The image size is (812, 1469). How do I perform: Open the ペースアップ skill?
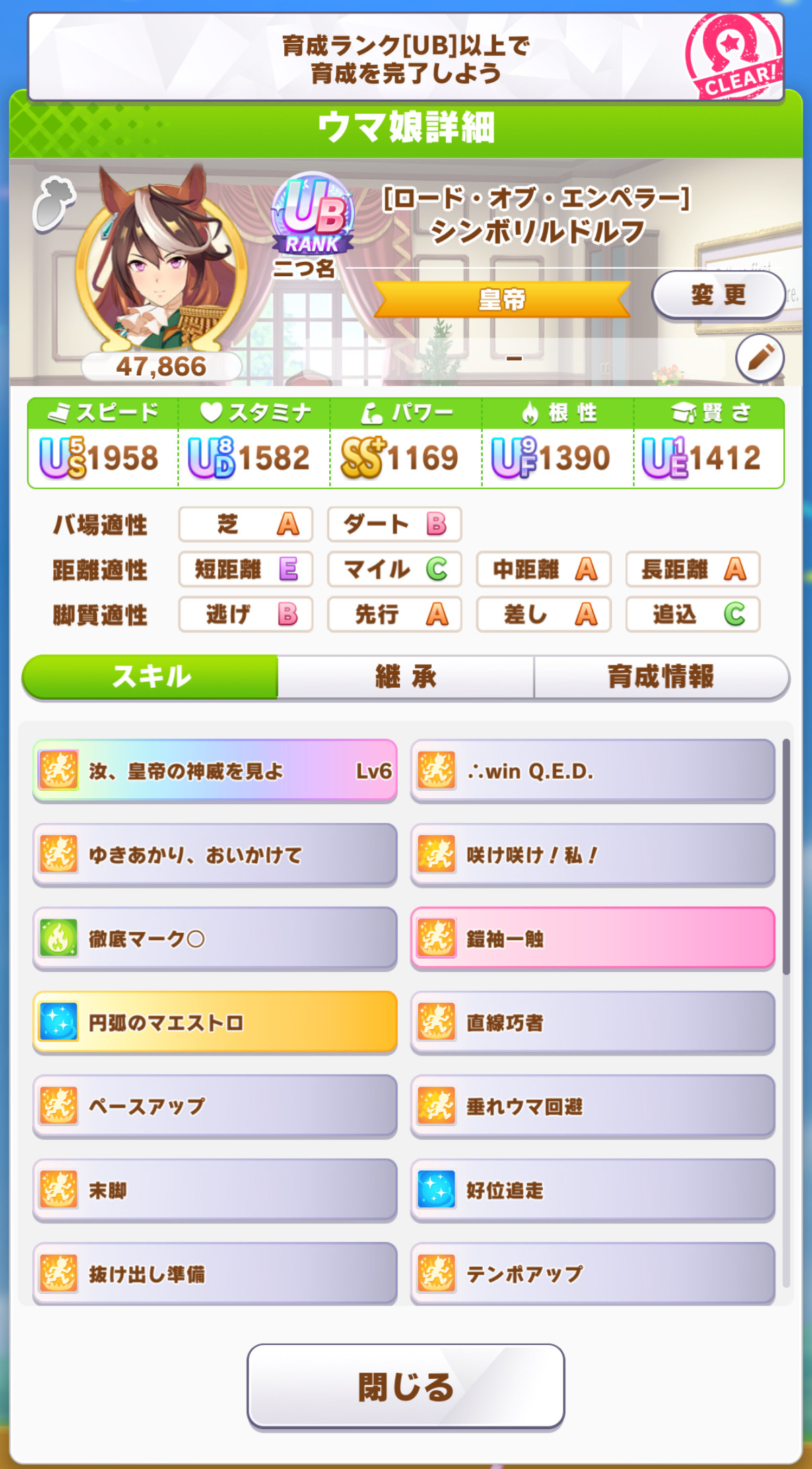click(x=215, y=1106)
